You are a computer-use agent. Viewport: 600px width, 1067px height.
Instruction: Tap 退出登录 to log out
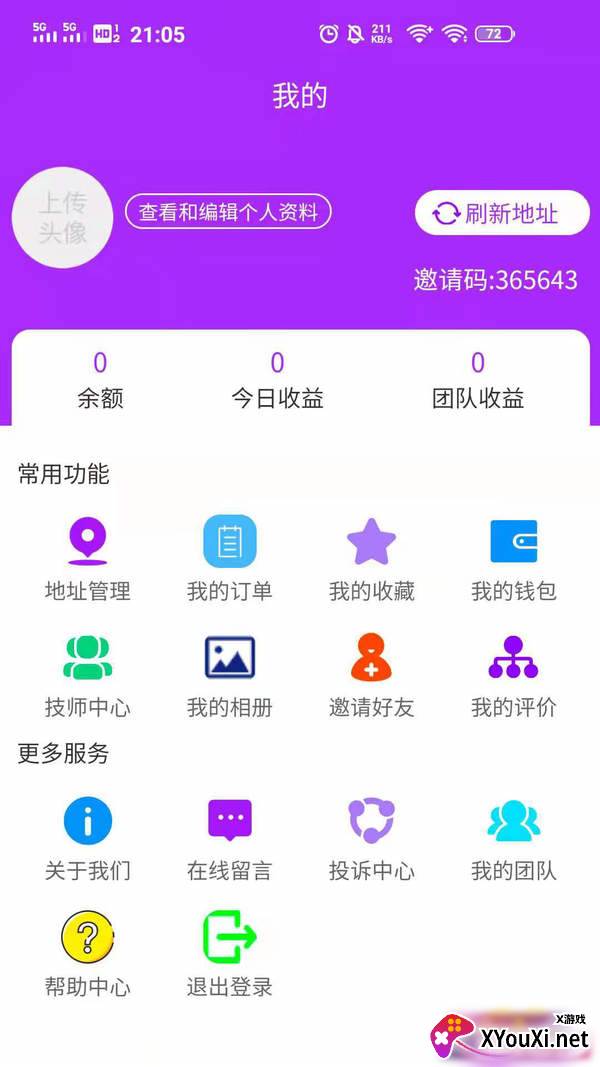coord(230,956)
